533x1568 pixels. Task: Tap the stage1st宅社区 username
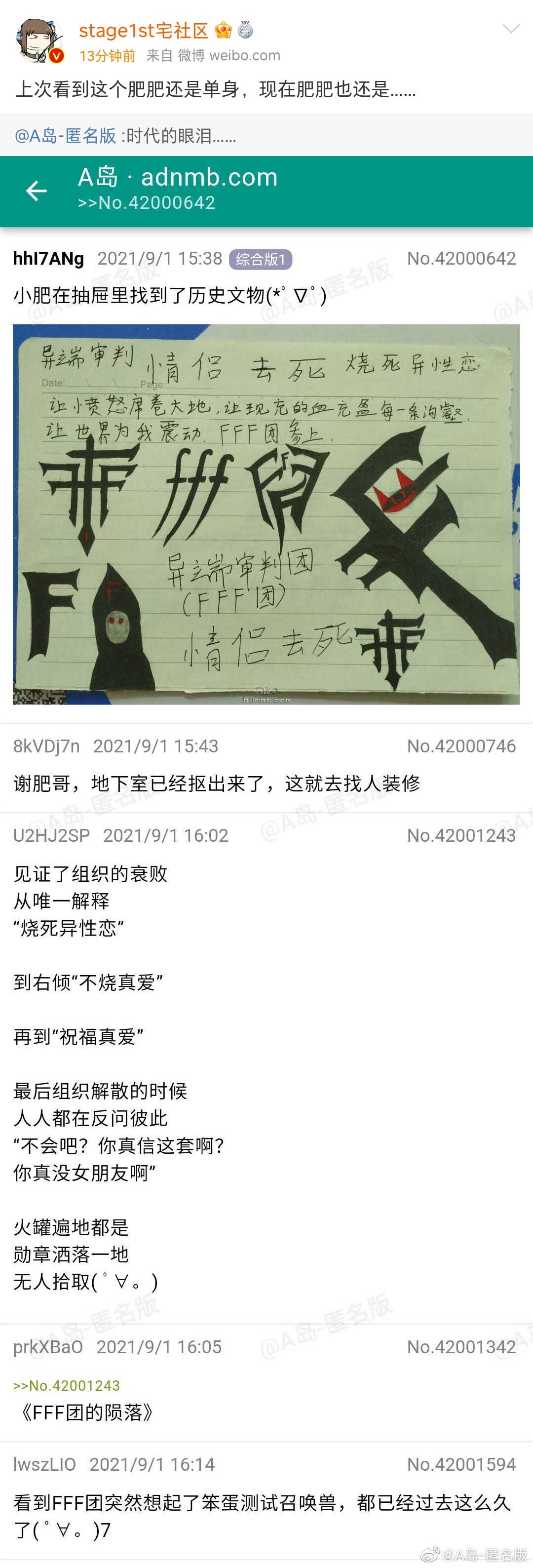[x=144, y=31]
